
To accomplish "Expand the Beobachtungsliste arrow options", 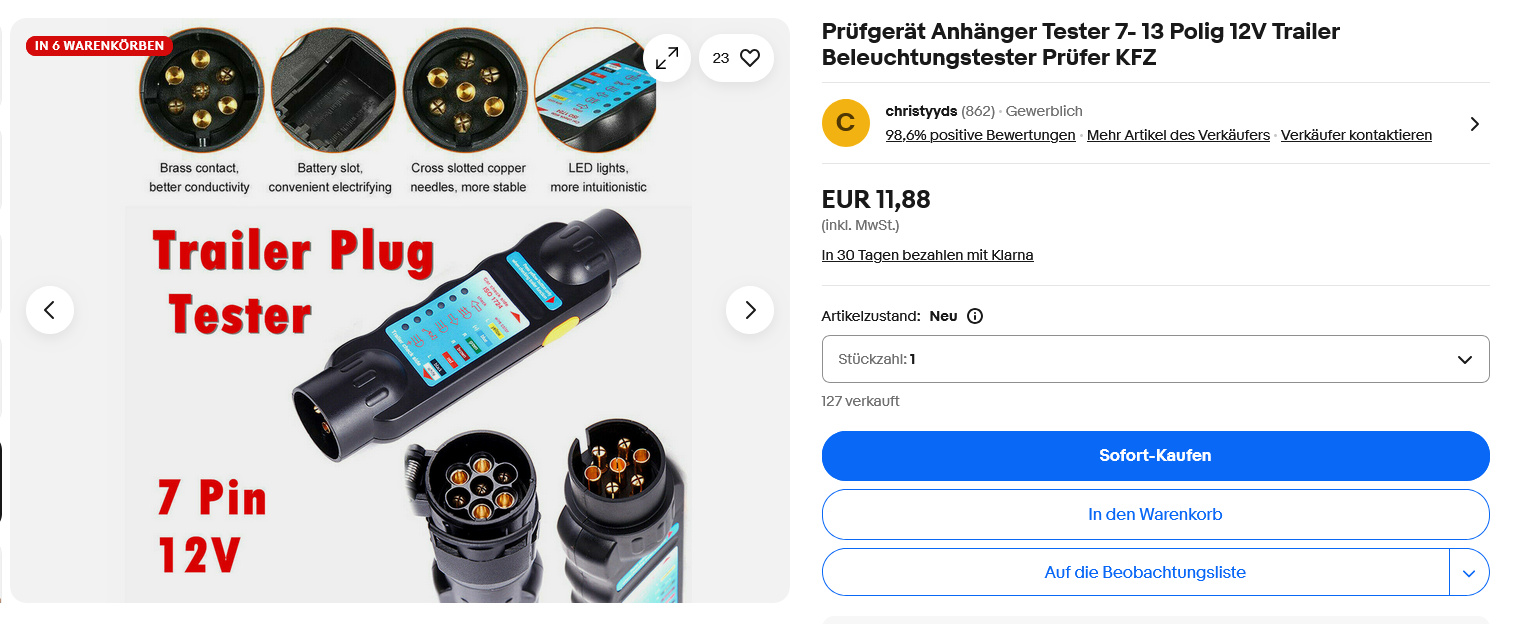I will (x=1469, y=573).
